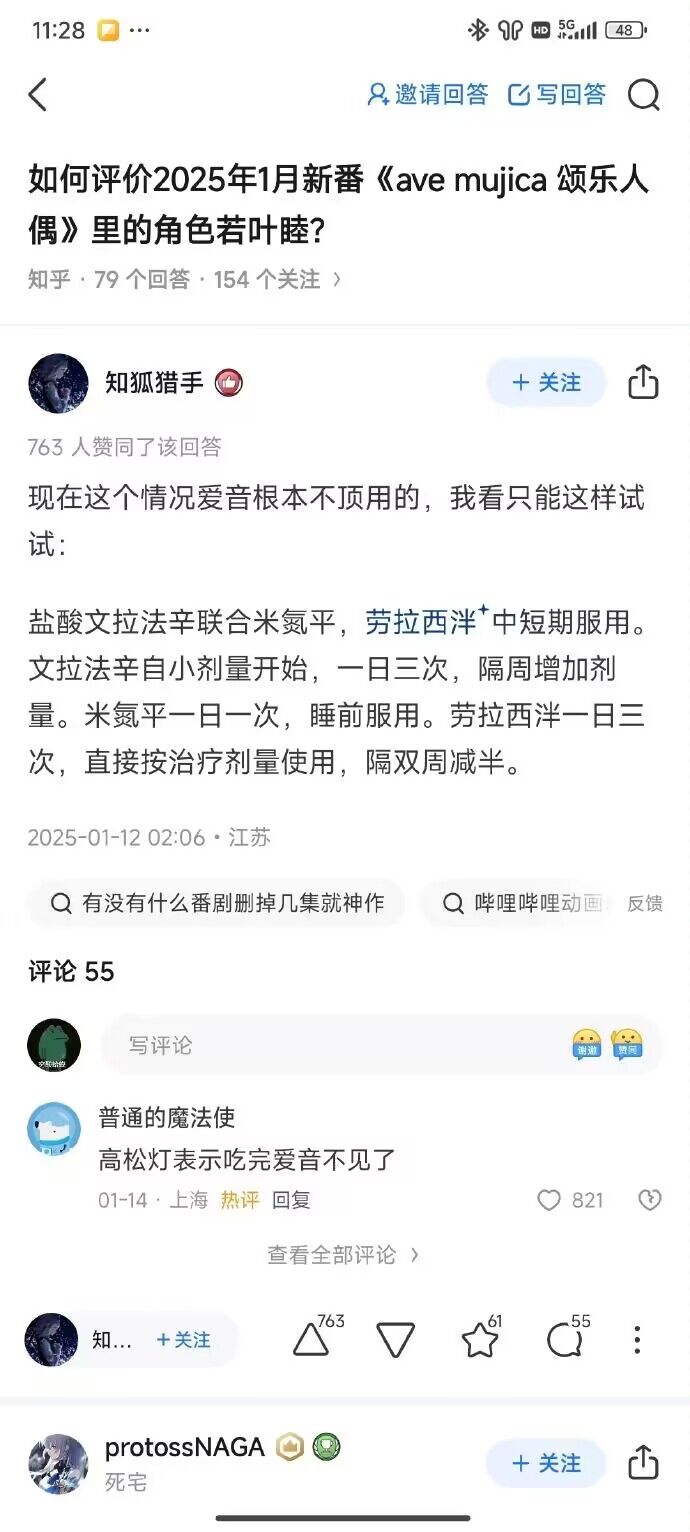690x1532 pixels.
Task: Open 知狐猎手's profile avatar
Action: pos(58,383)
